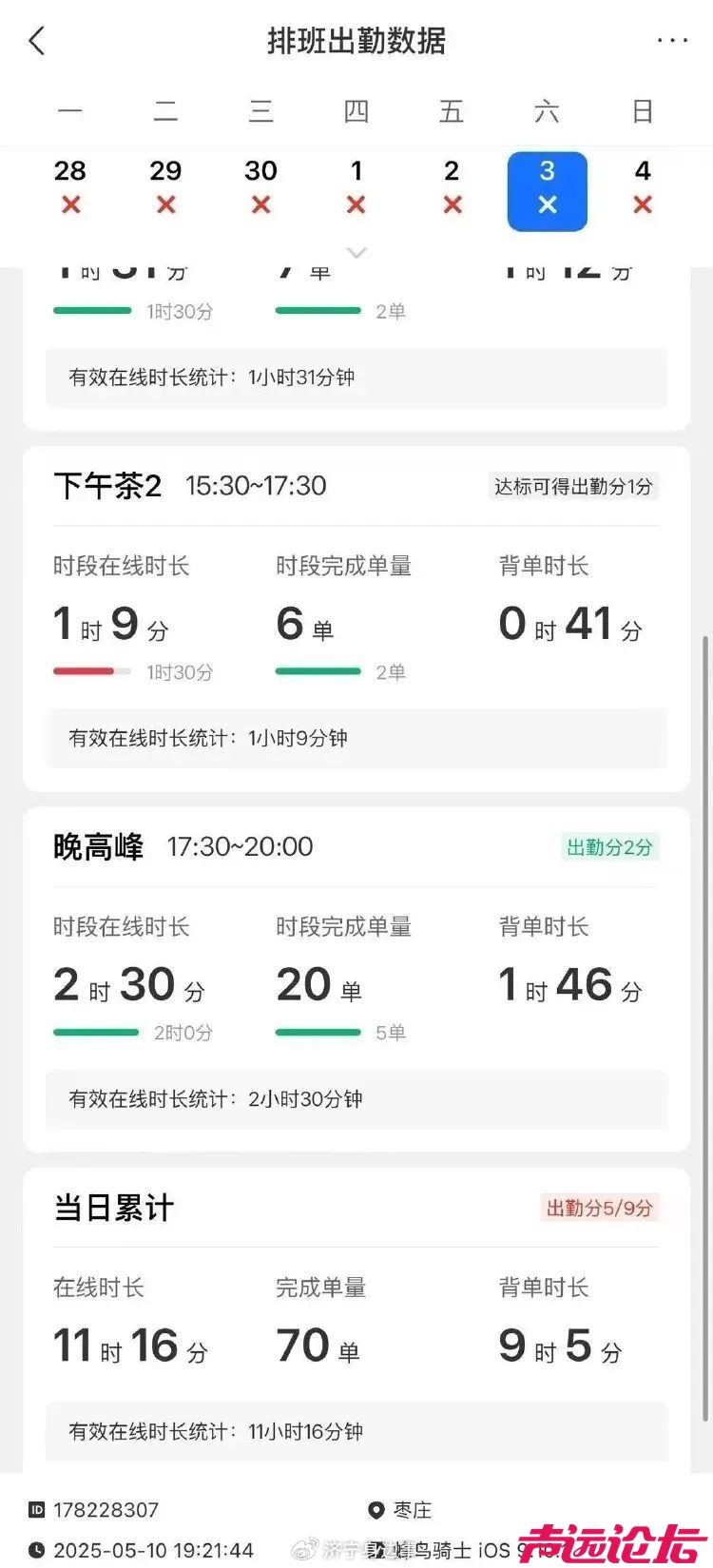Click the red X mark under date 30

pyautogui.click(x=260, y=203)
